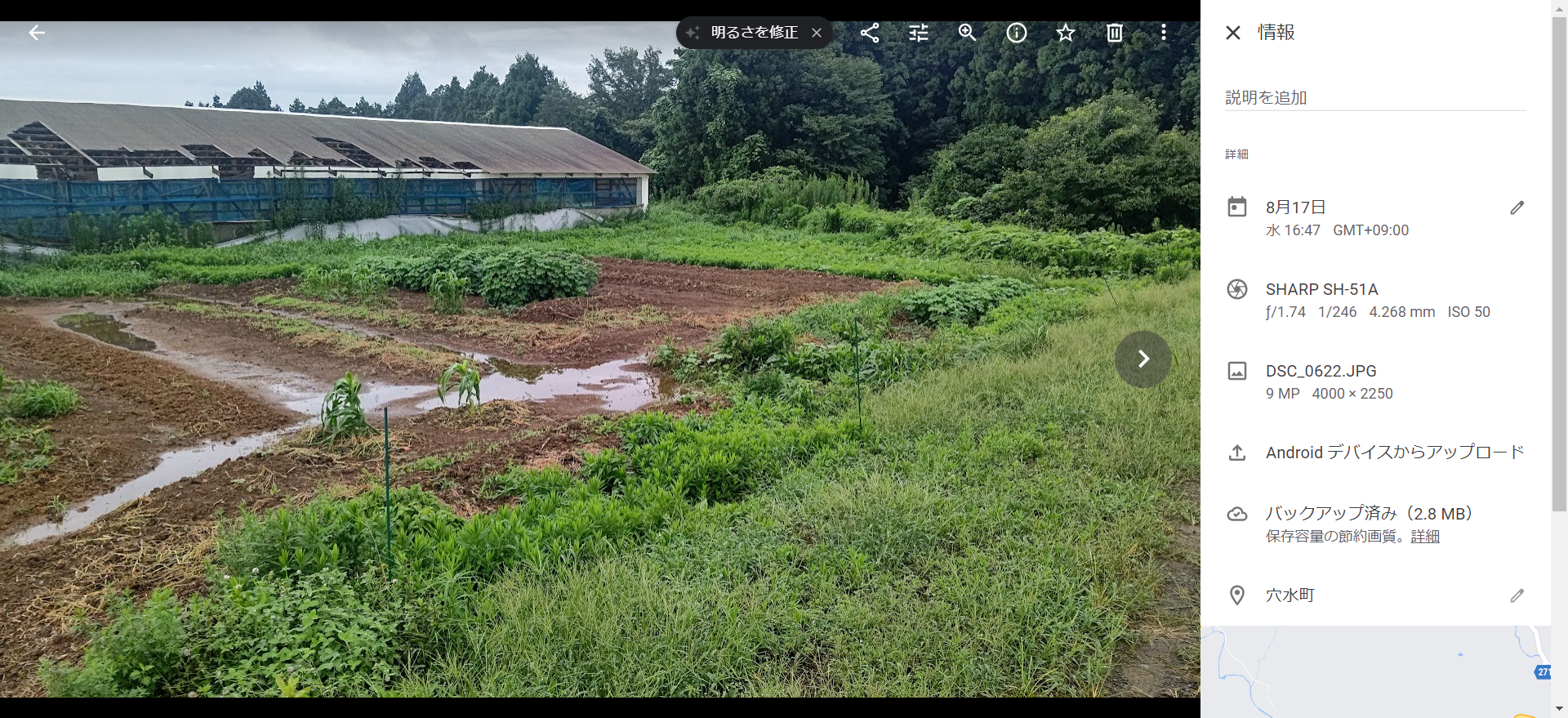Zoom into the photo
The height and width of the screenshot is (718, 1568).
tap(968, 33)
